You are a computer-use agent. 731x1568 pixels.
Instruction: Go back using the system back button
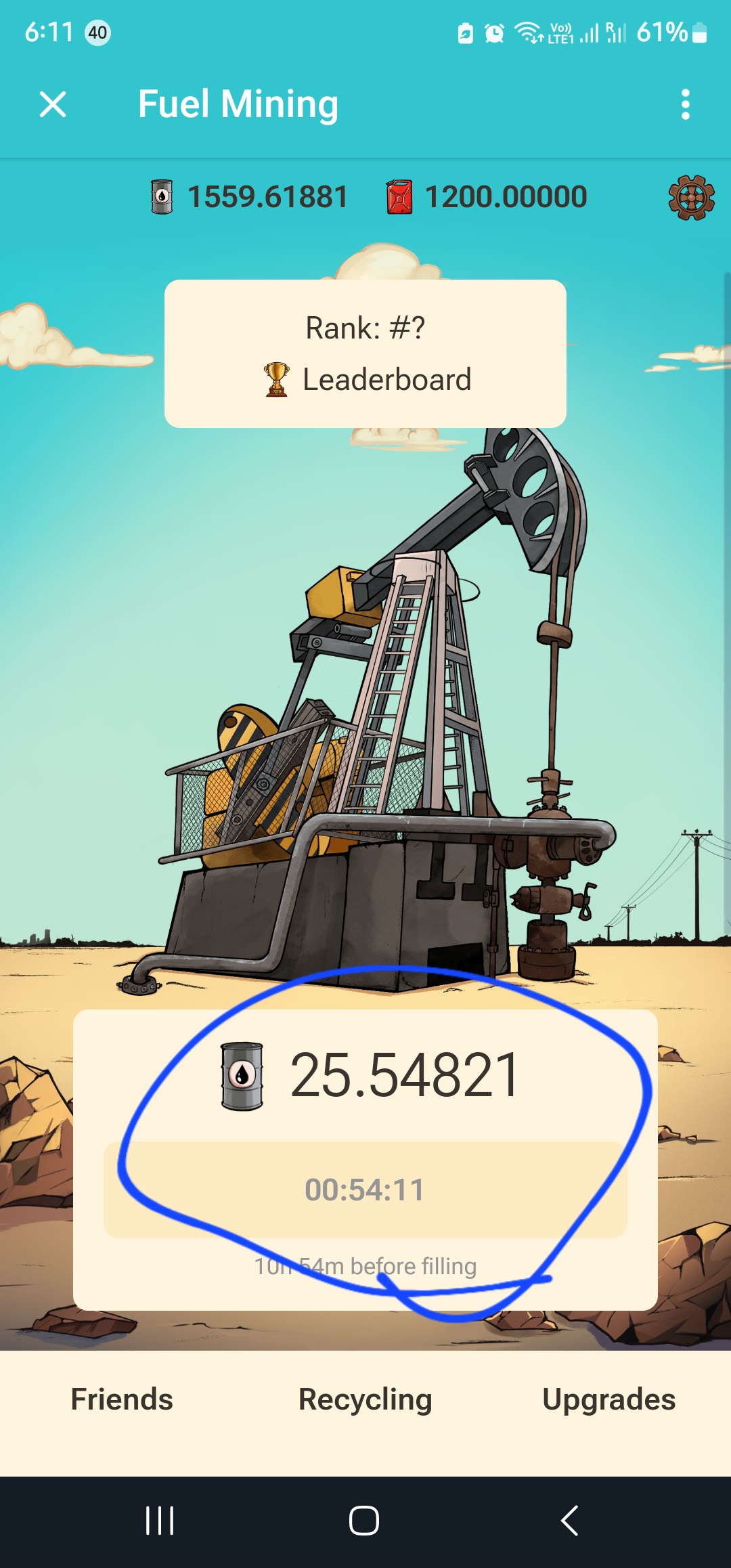pos(569,1521)
